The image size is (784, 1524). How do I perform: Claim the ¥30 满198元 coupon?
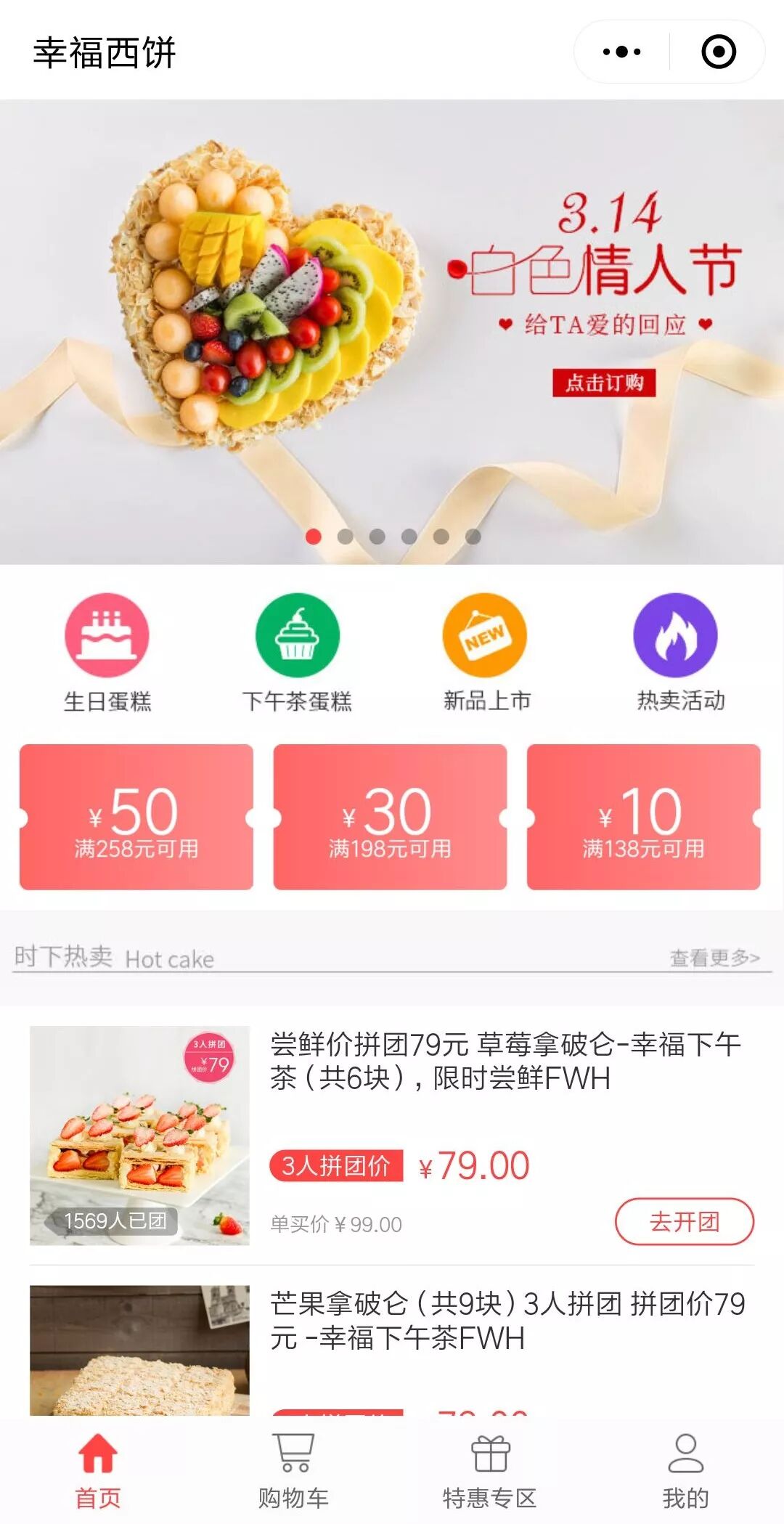tap(390, 817)
